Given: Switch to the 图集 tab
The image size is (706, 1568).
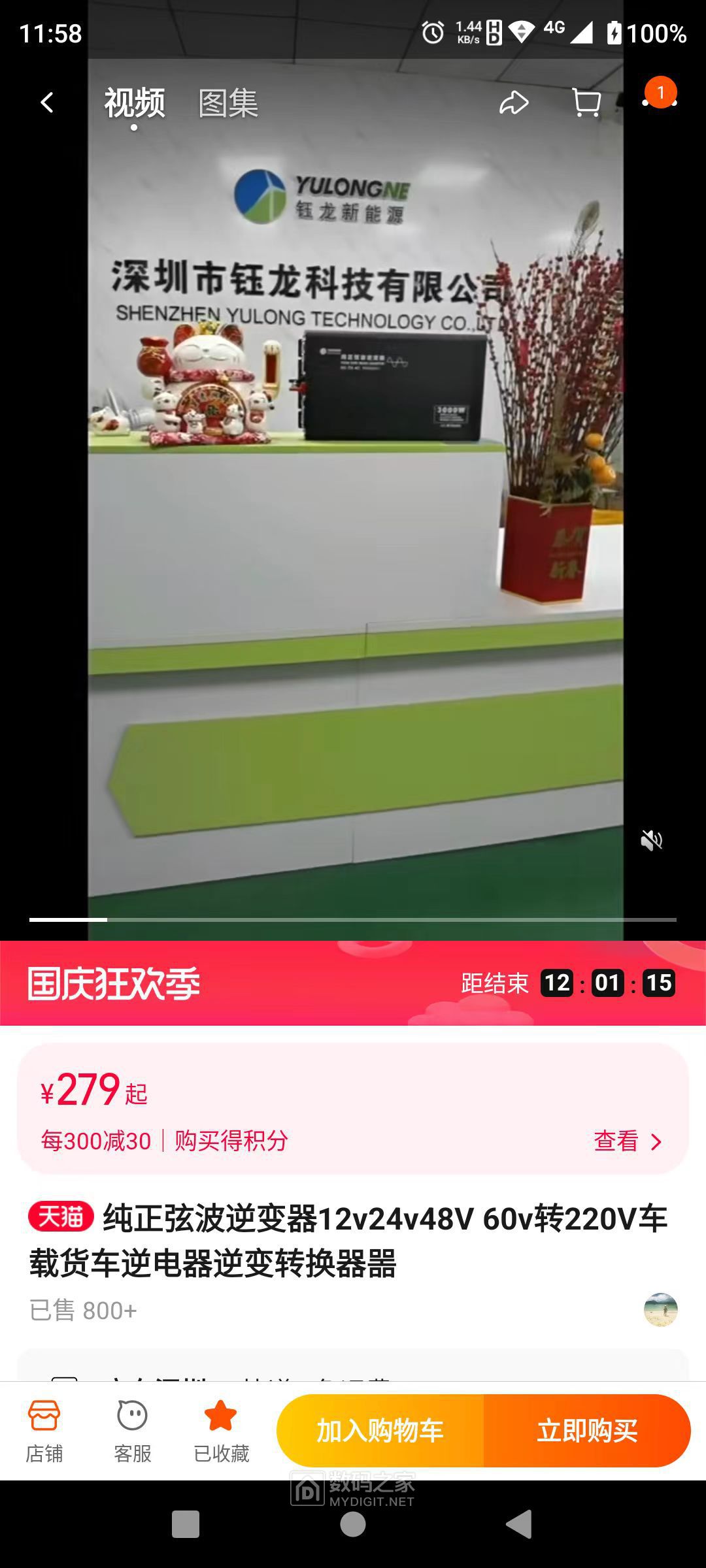Looking at the screenshot, I should tap(228, 103).
